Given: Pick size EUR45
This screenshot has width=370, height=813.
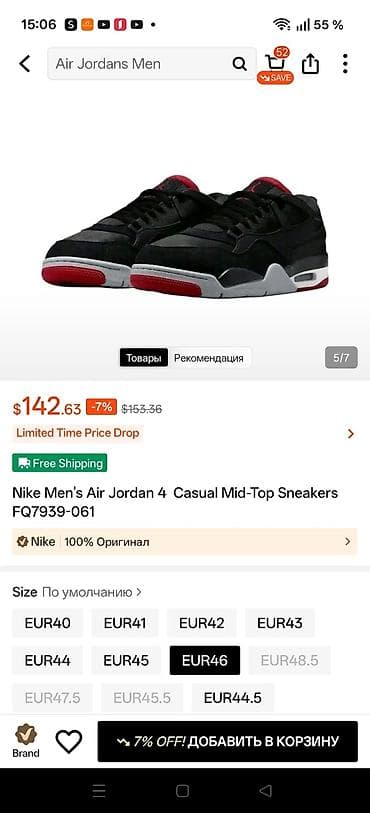Looking at the screenshot, I should pos(126,661).
